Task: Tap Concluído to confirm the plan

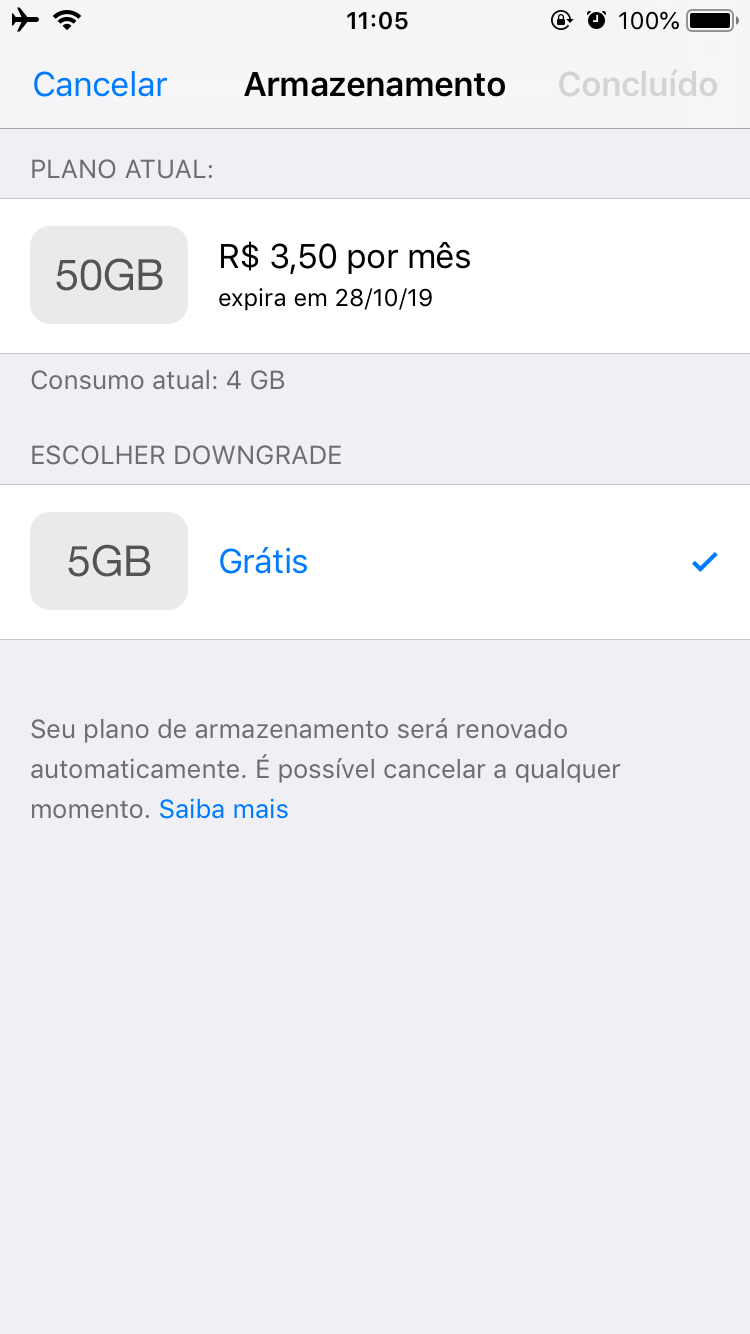Action: (x=638, y=85)
